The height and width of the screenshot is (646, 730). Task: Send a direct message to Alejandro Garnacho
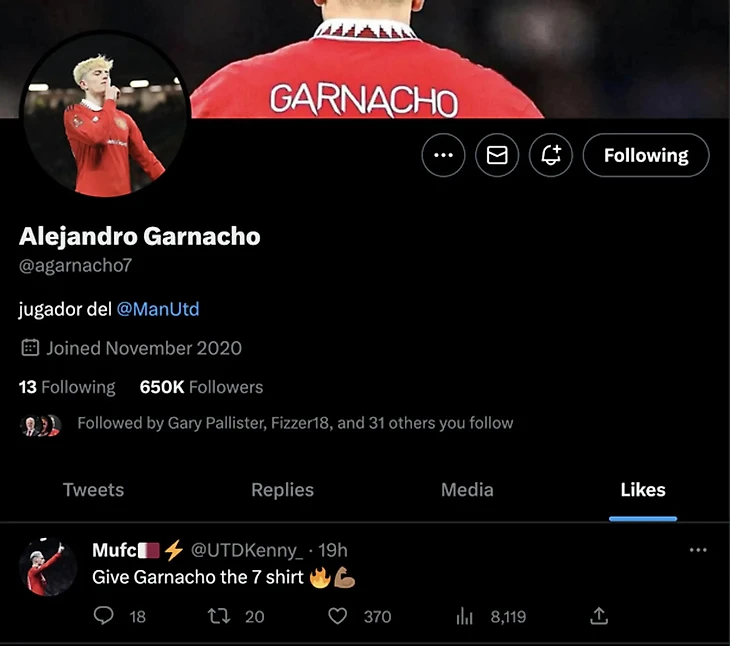point(497,156)
